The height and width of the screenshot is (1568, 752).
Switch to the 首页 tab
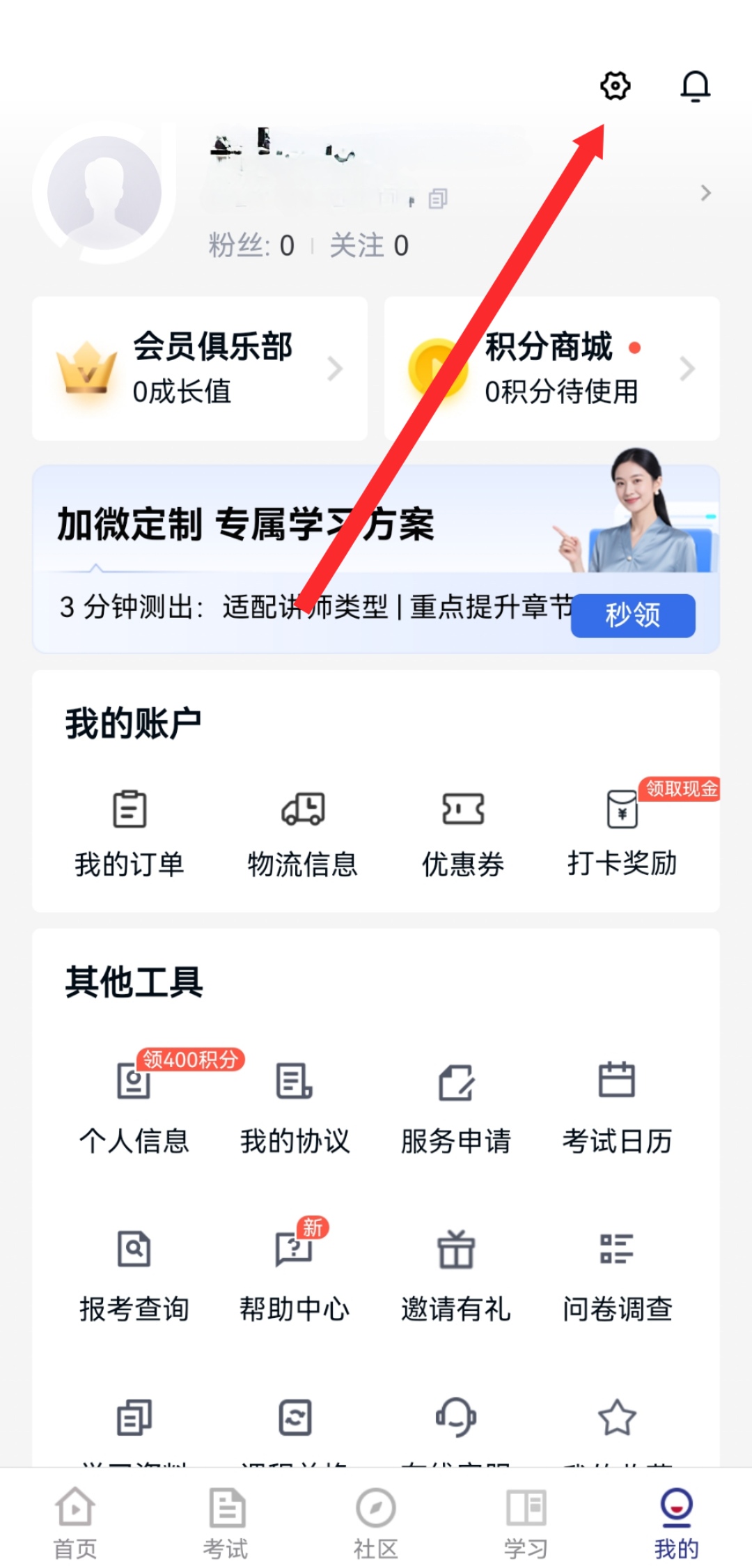[x=75, y=1522]
